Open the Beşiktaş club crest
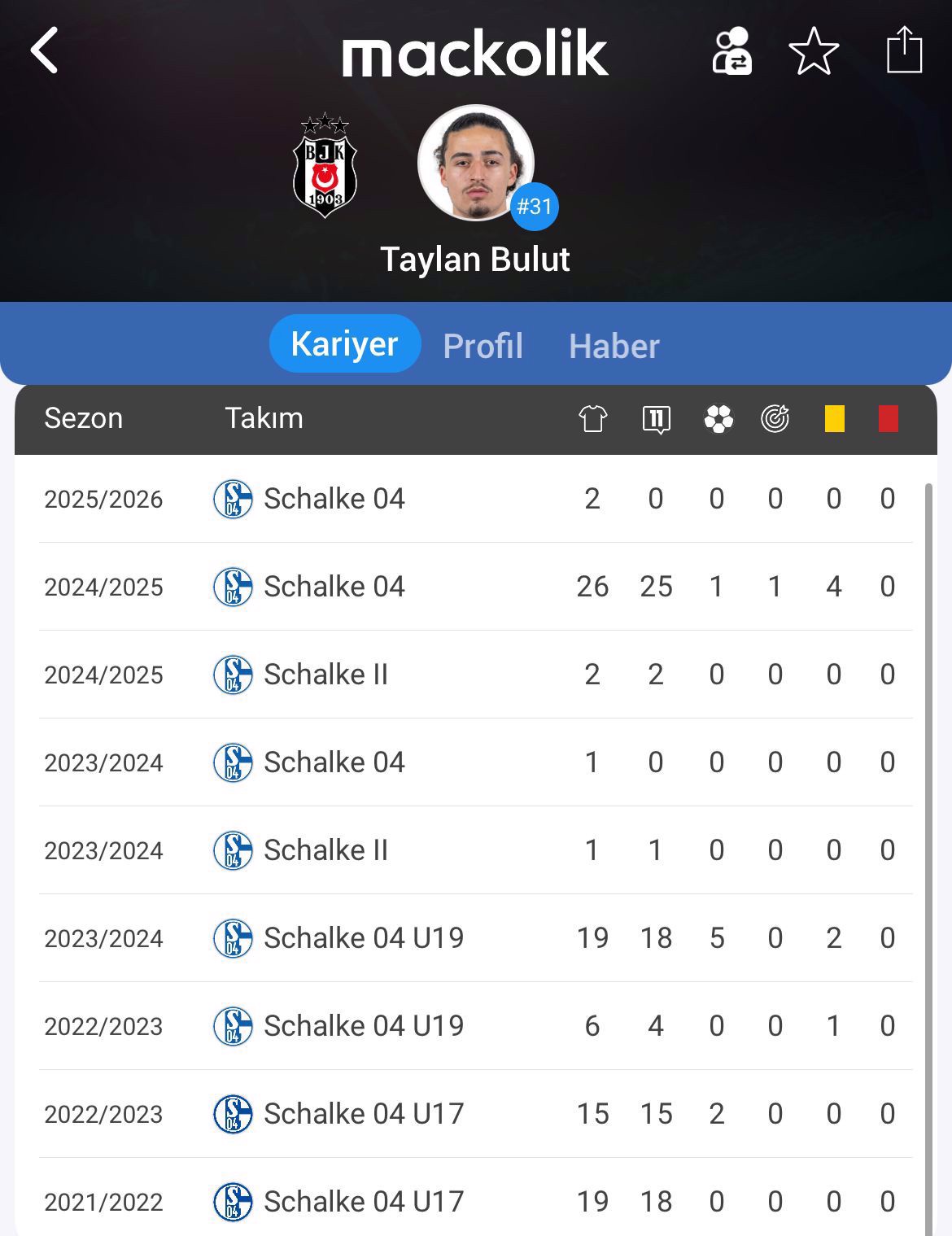Image resolution: width=952 pixels, height=1236 pixels. point(325,166)
